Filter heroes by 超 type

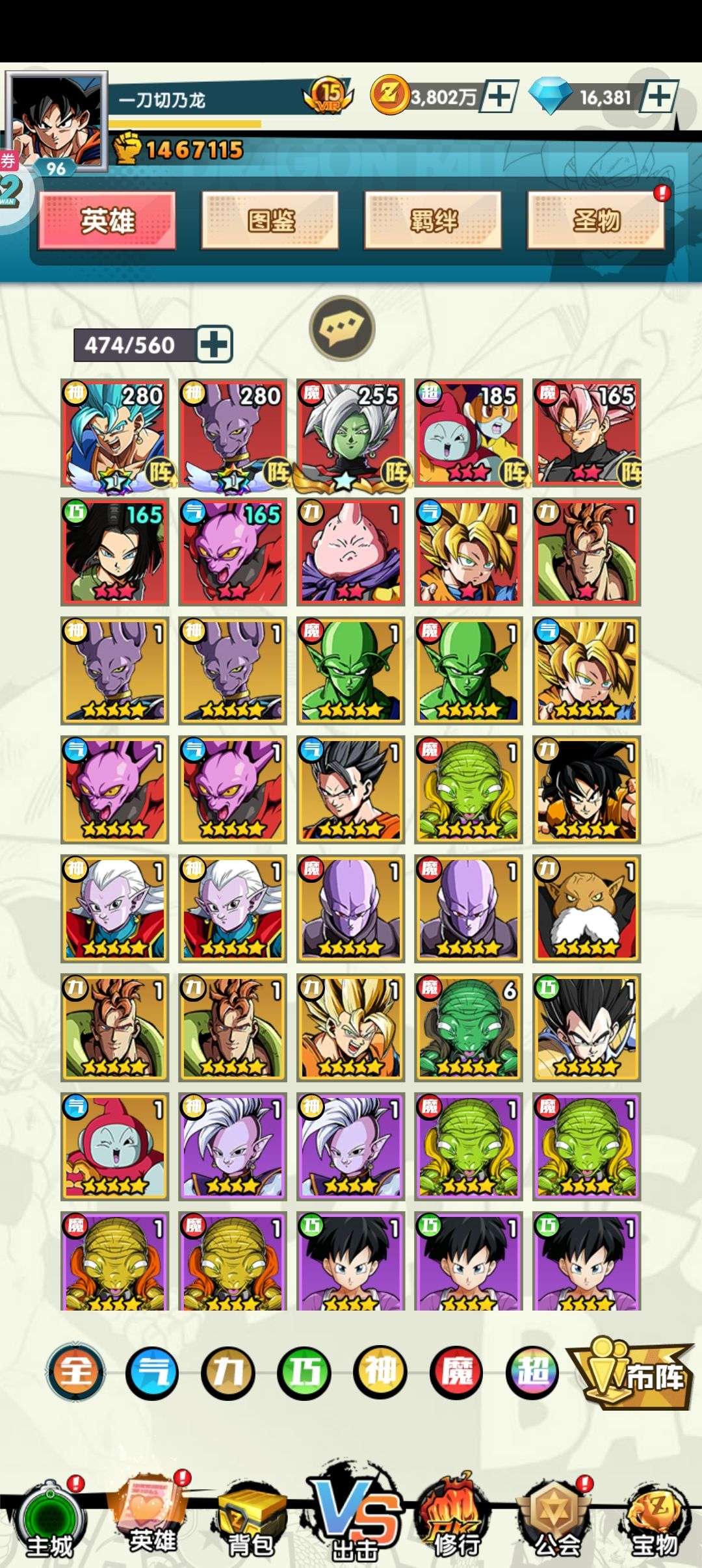(532, 1372)
